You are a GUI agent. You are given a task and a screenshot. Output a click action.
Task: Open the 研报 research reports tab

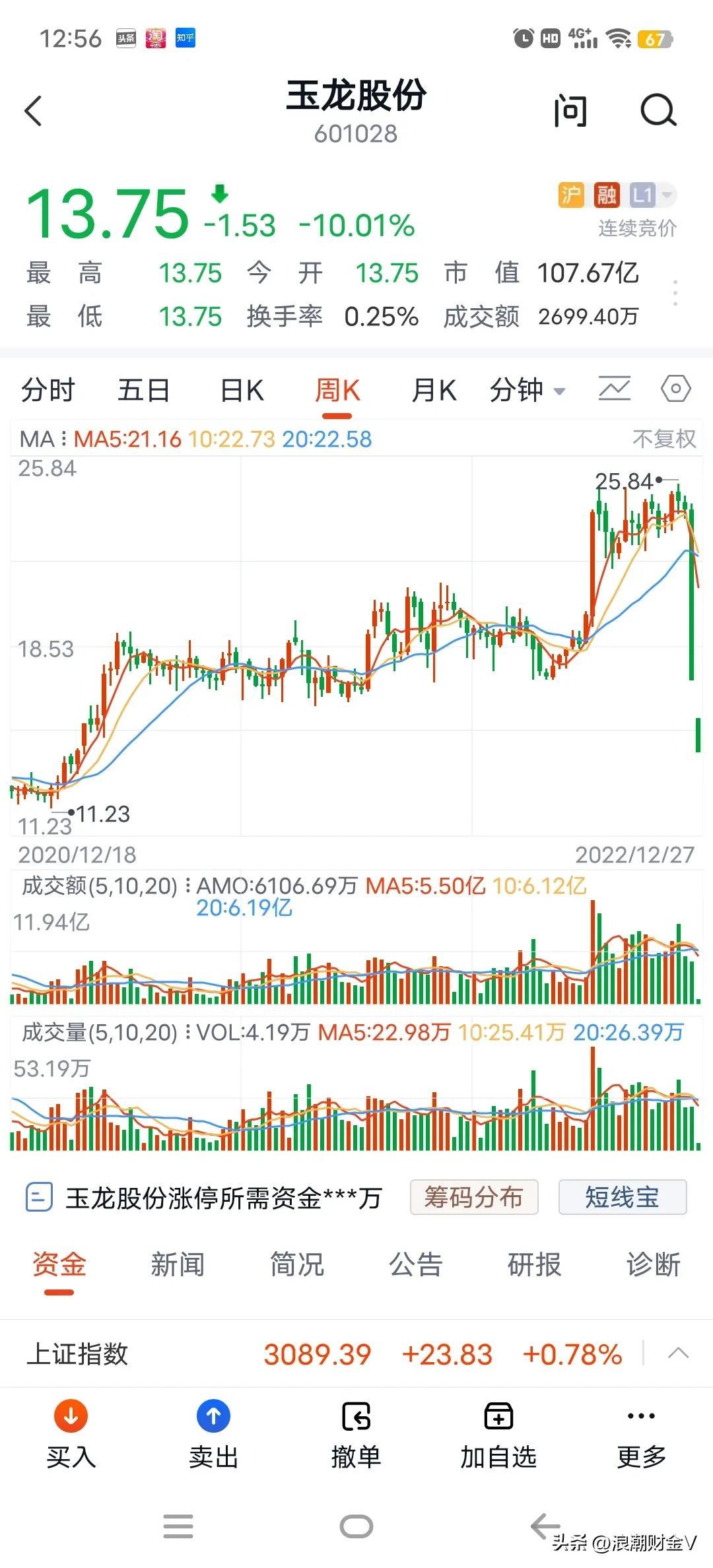coord(534,1264)
